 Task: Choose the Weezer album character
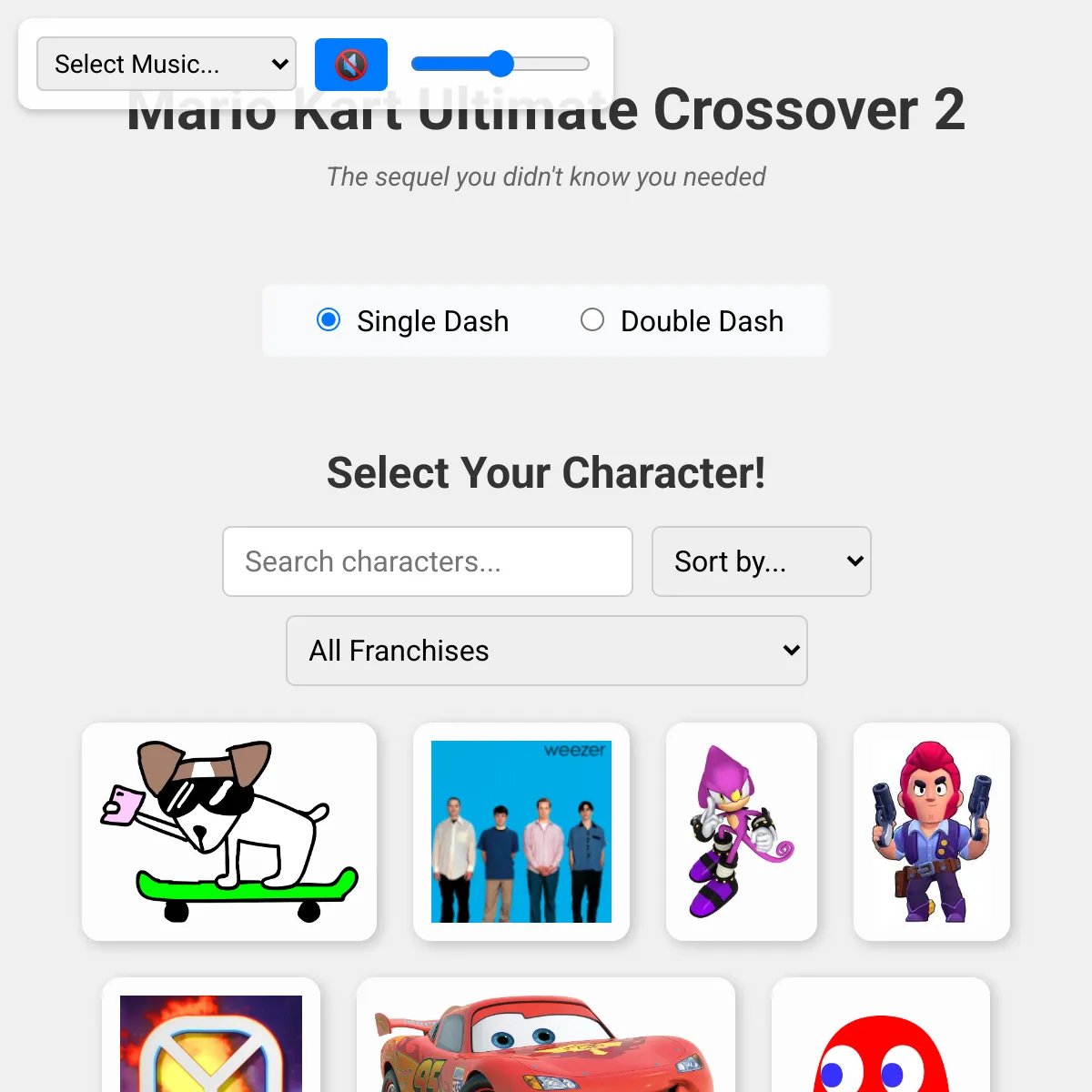pos(521,832)
